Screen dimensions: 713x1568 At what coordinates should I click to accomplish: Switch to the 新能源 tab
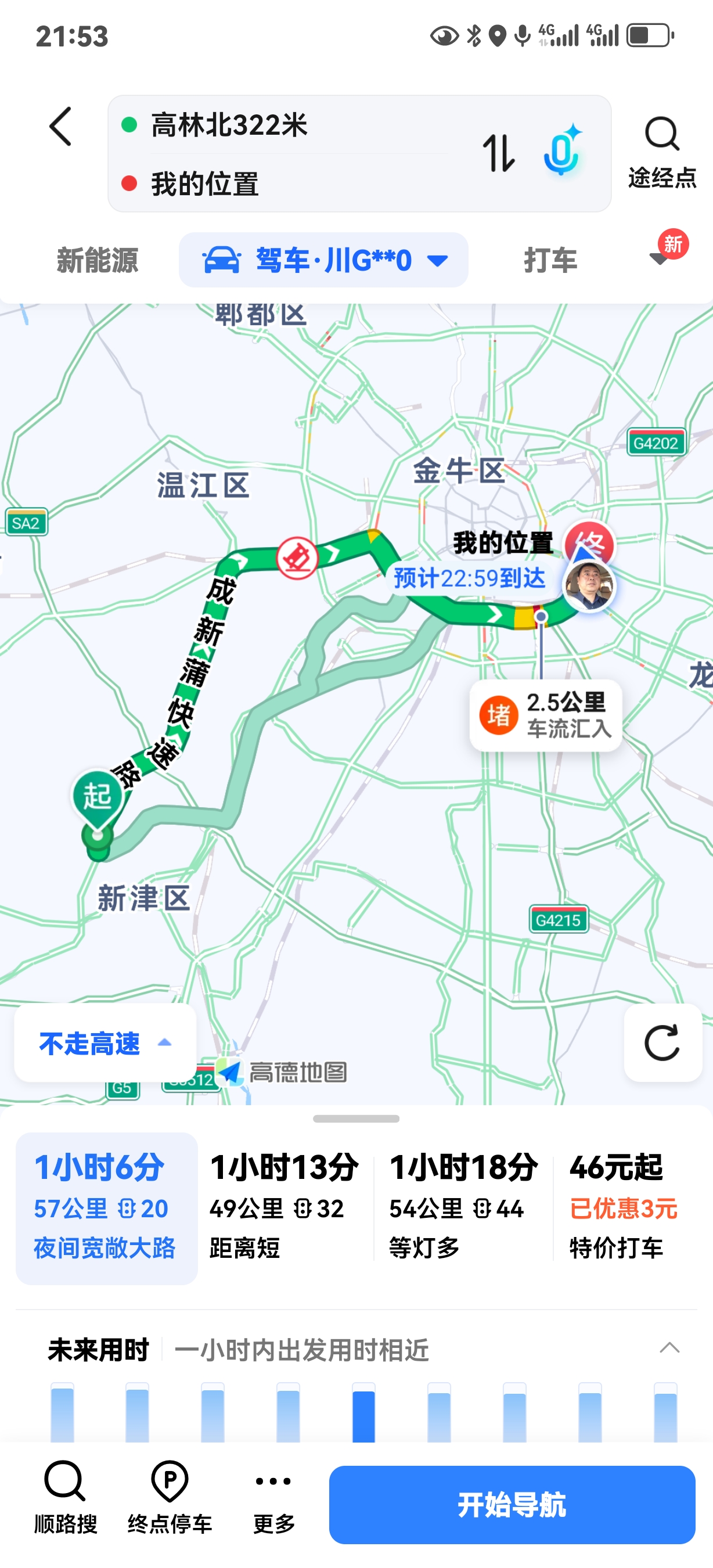(98, 261)
